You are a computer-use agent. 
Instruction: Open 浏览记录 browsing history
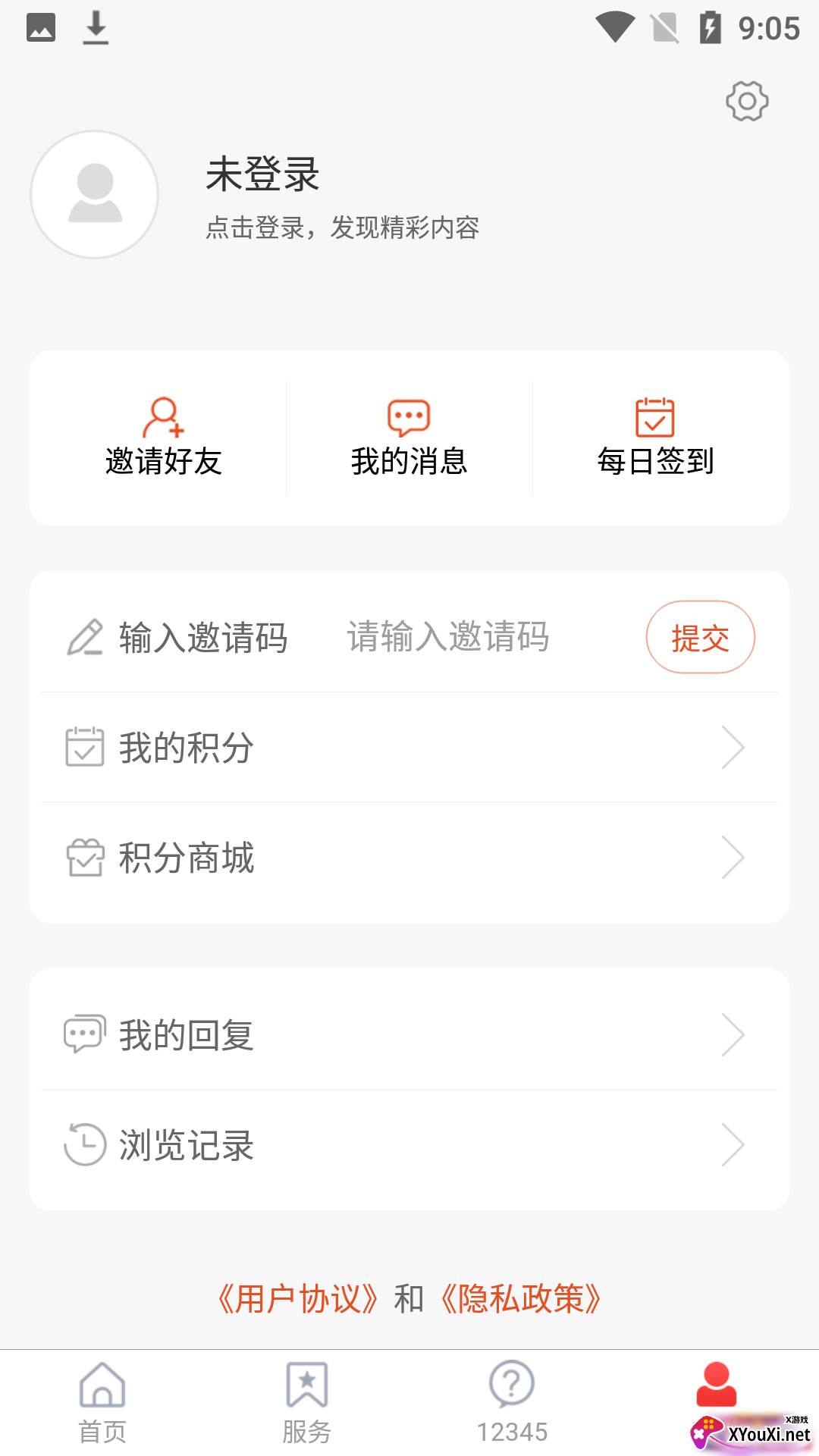pyautogui.click(x=409, y=1145)
